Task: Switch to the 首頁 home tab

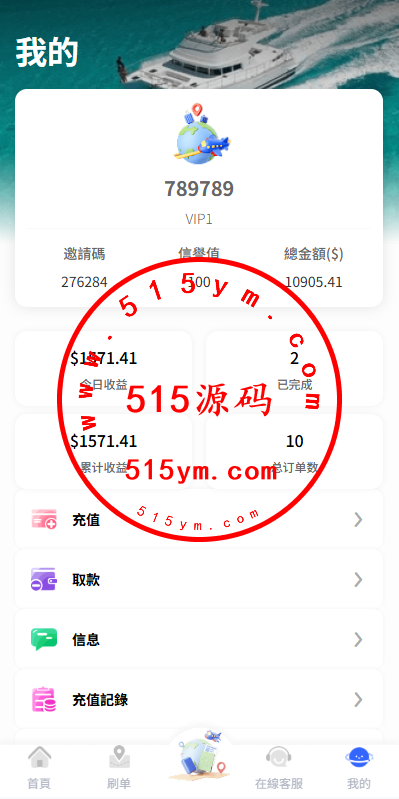Action: [39, 767]
